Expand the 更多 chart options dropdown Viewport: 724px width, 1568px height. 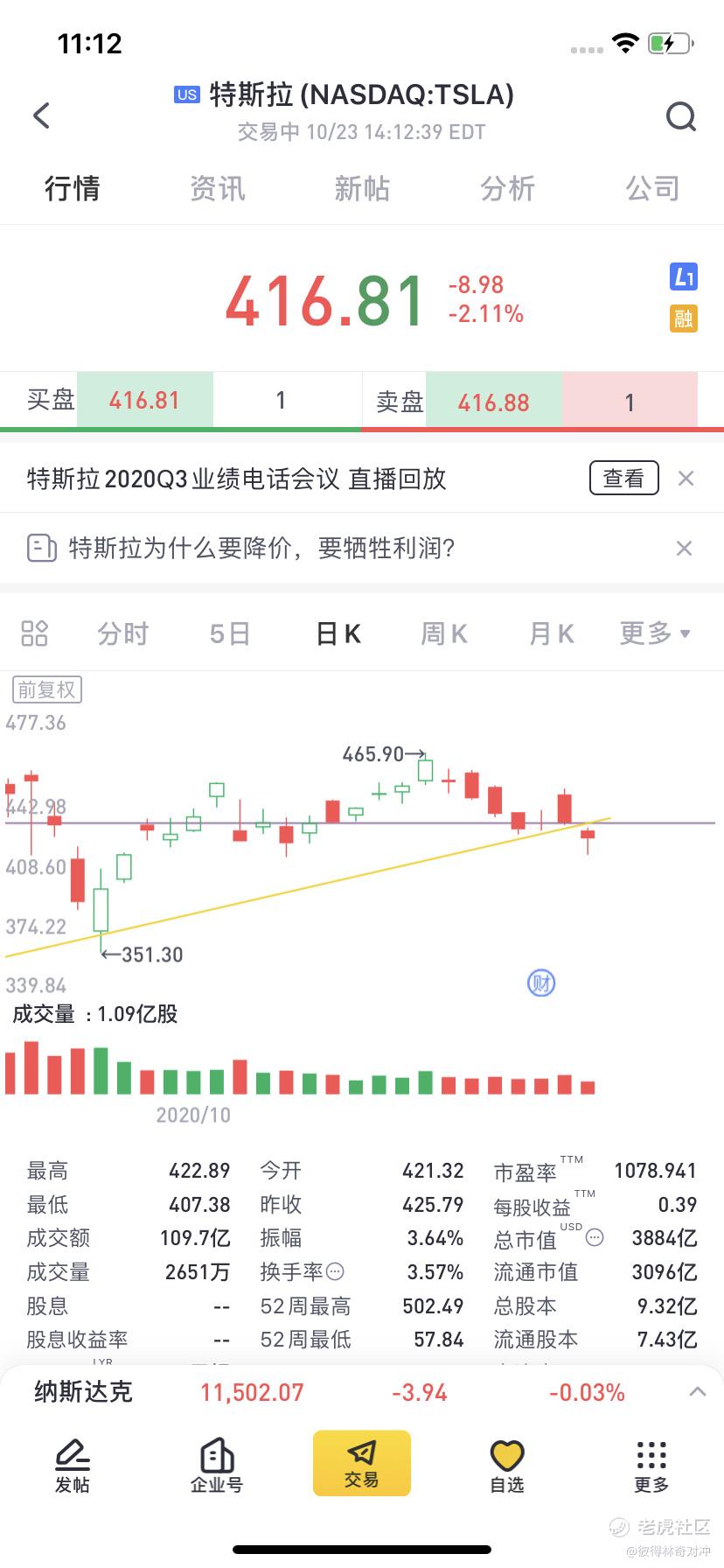[x=655, y=633]
